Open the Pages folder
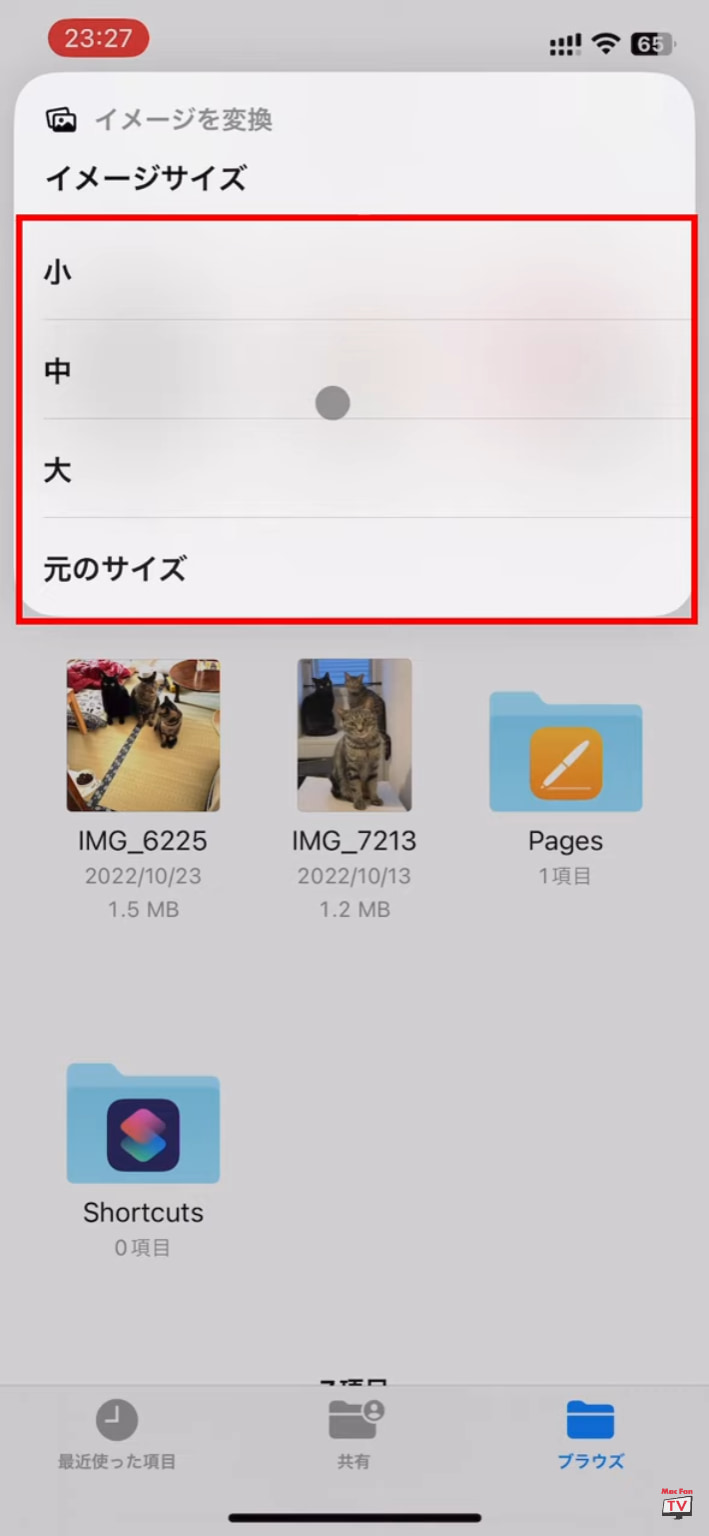709x1536 pixels. click(565, 752)
